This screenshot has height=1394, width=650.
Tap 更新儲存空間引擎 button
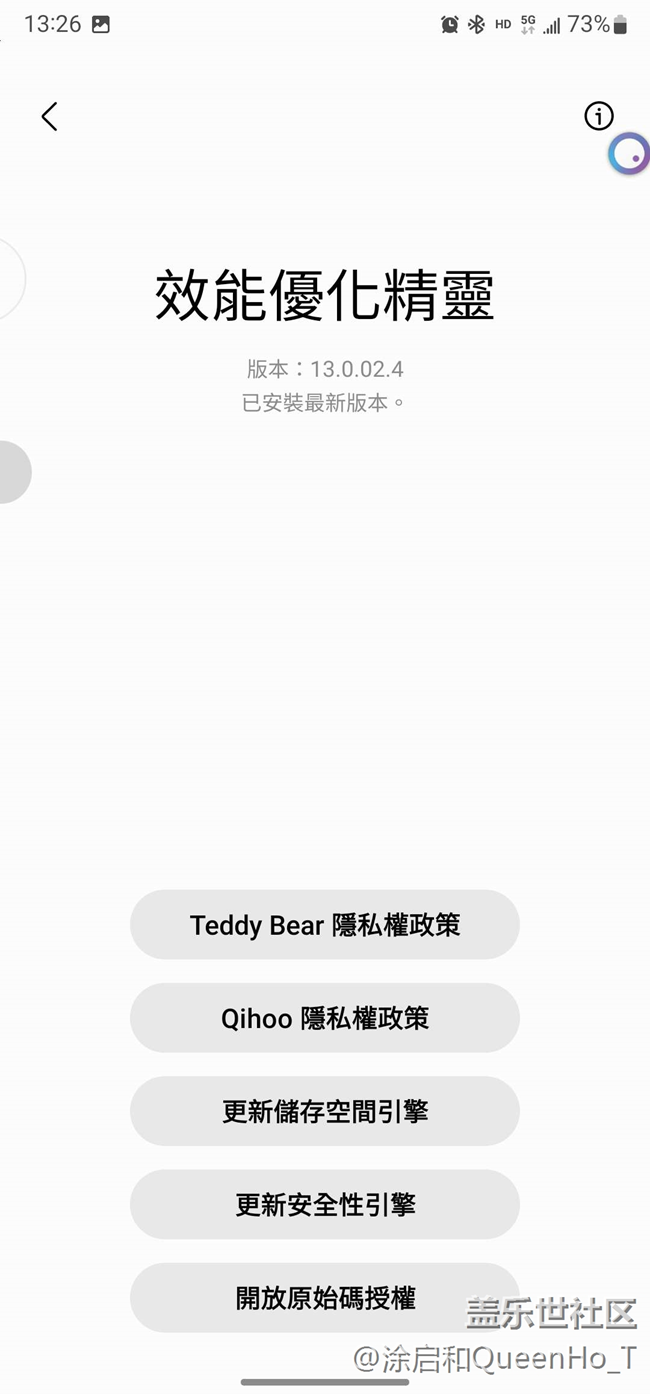tap(325, 1111)
